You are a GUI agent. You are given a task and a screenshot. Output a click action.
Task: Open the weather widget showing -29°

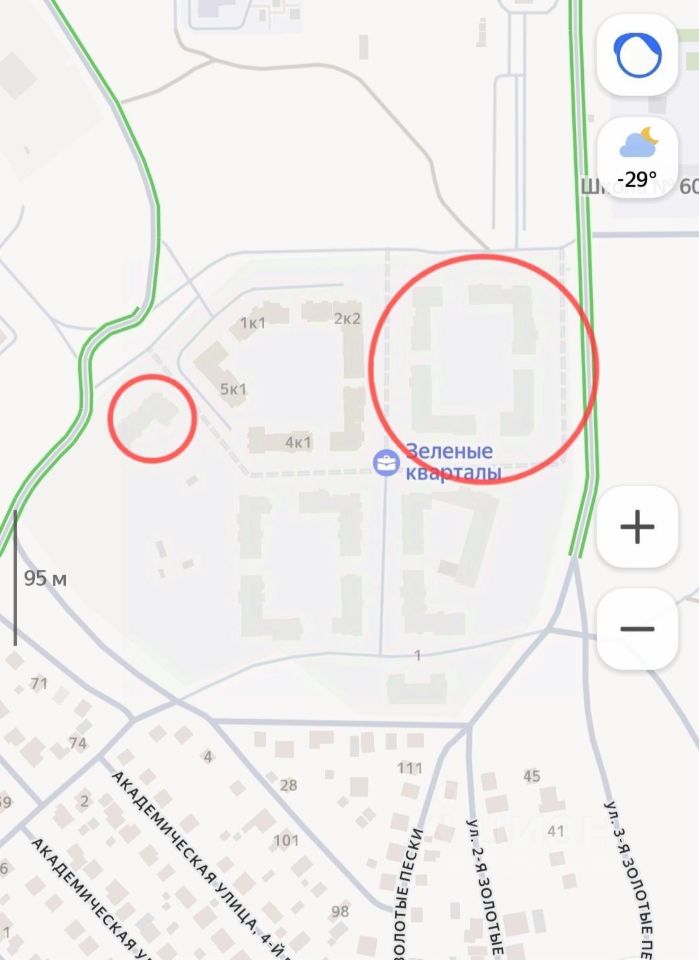[x=637, y=159]
